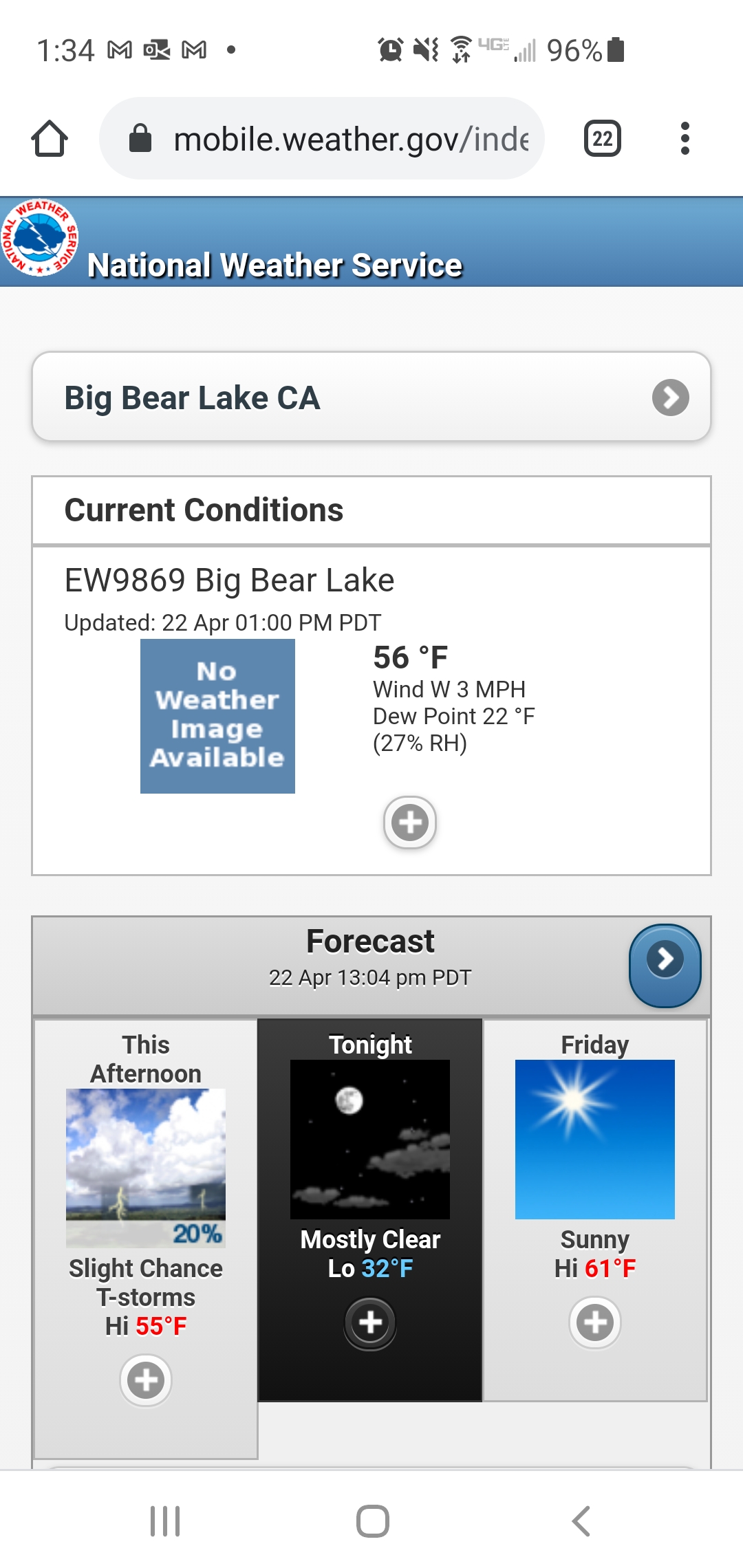
Task: Open the tab switcher showing 22 tabs
Action: tap(602, 139)
